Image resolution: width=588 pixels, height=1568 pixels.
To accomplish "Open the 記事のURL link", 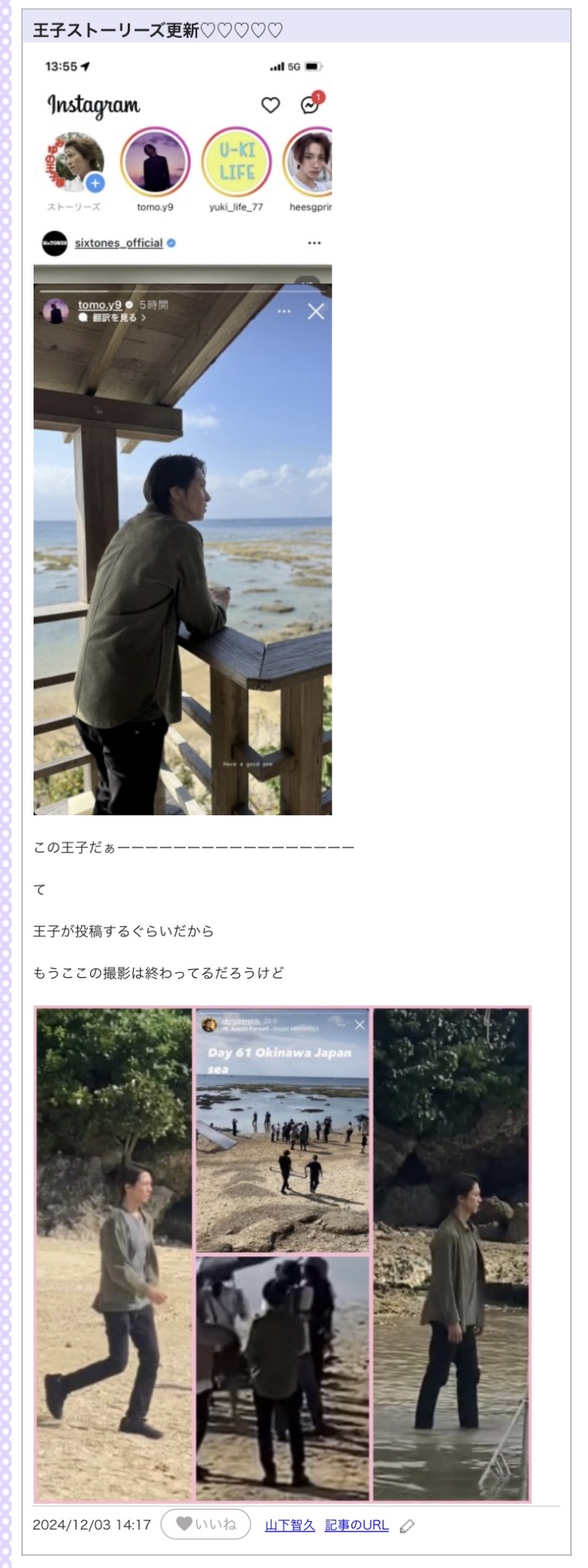I will point(356,1525).
